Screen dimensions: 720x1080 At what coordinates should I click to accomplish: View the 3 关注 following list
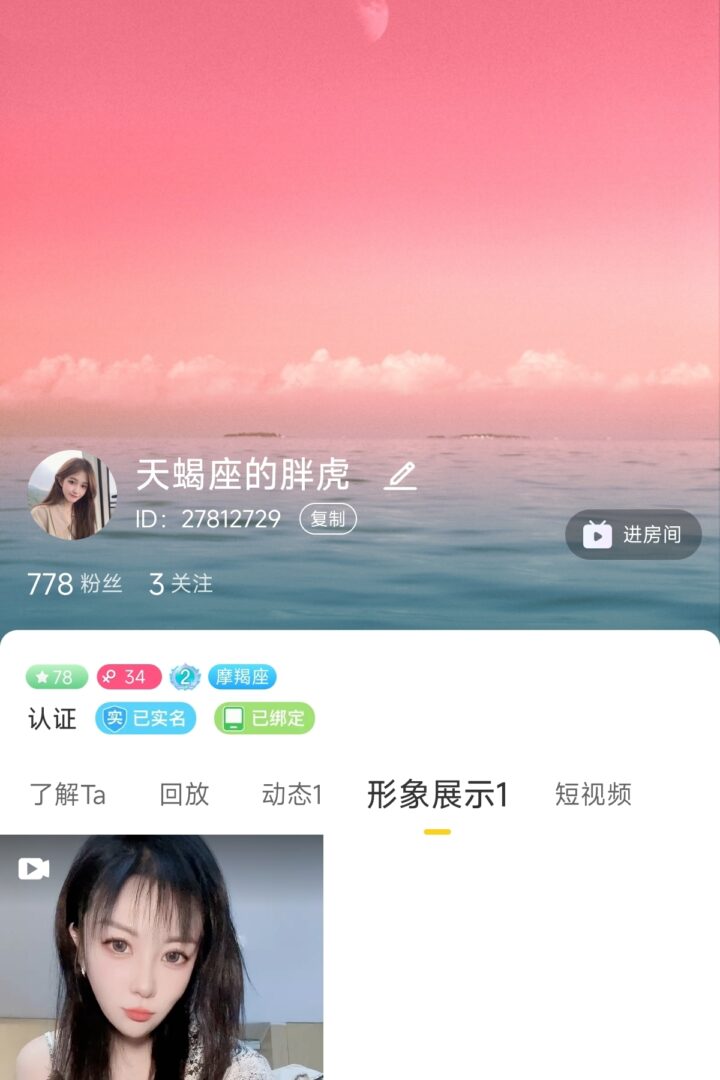181,584
